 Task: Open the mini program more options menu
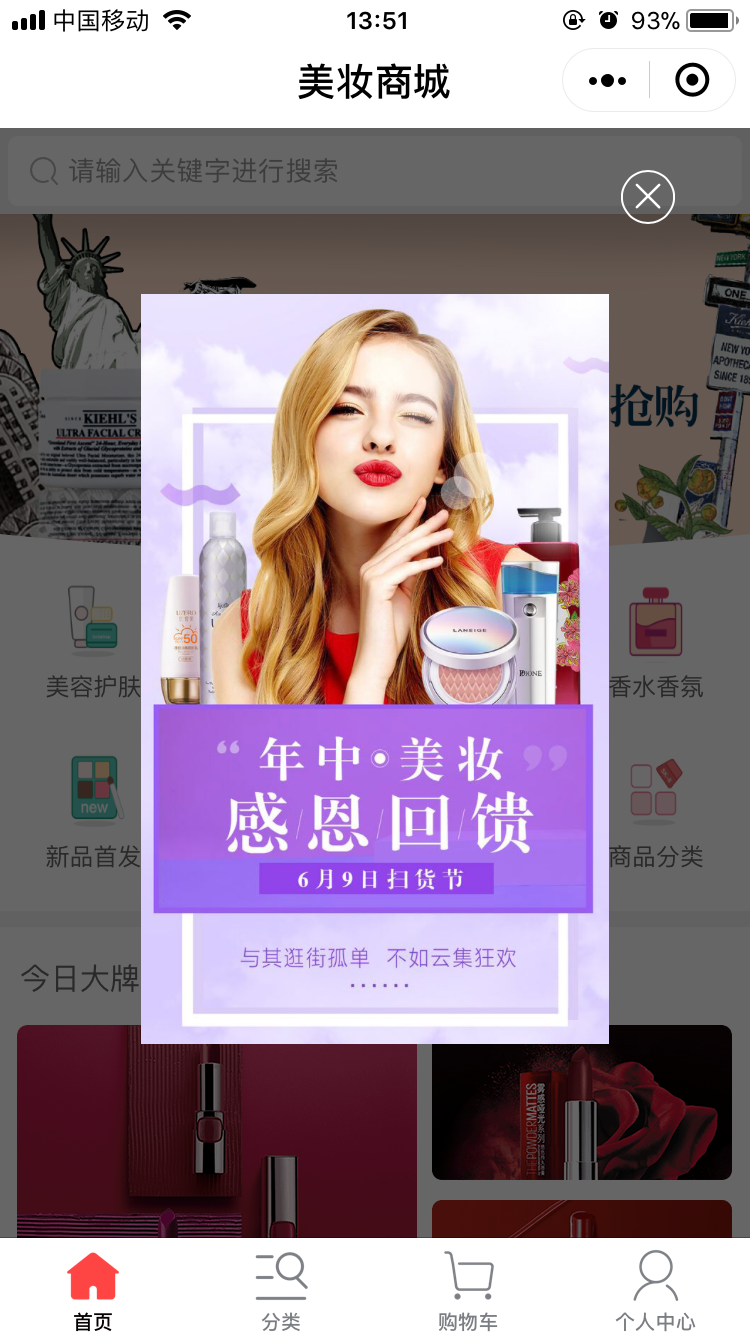pyautogui.click(x=607, y=81)
